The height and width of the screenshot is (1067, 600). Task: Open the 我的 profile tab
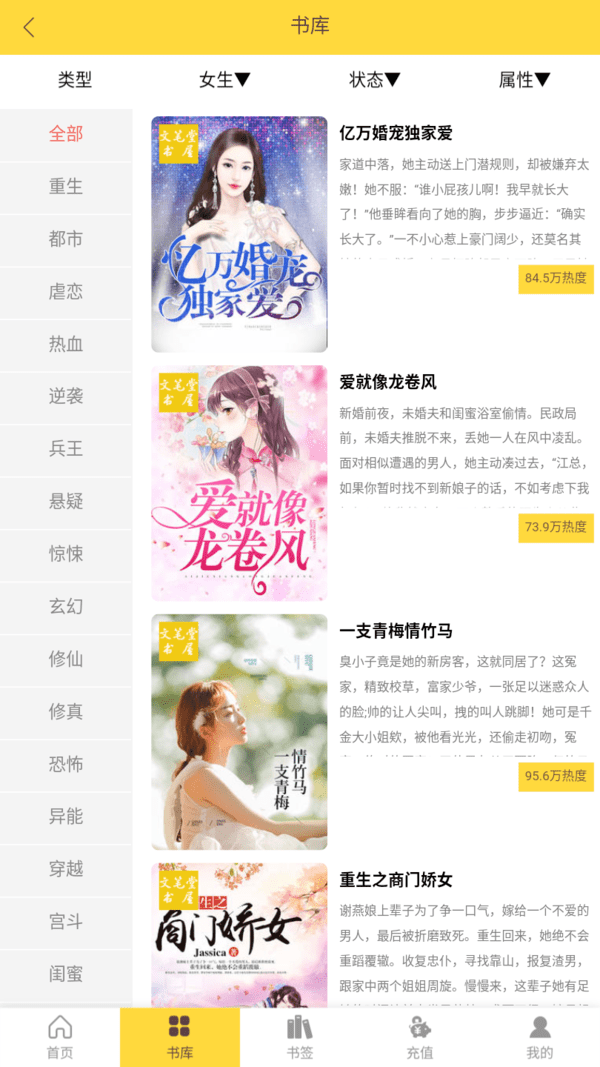tap(540, 1037)
